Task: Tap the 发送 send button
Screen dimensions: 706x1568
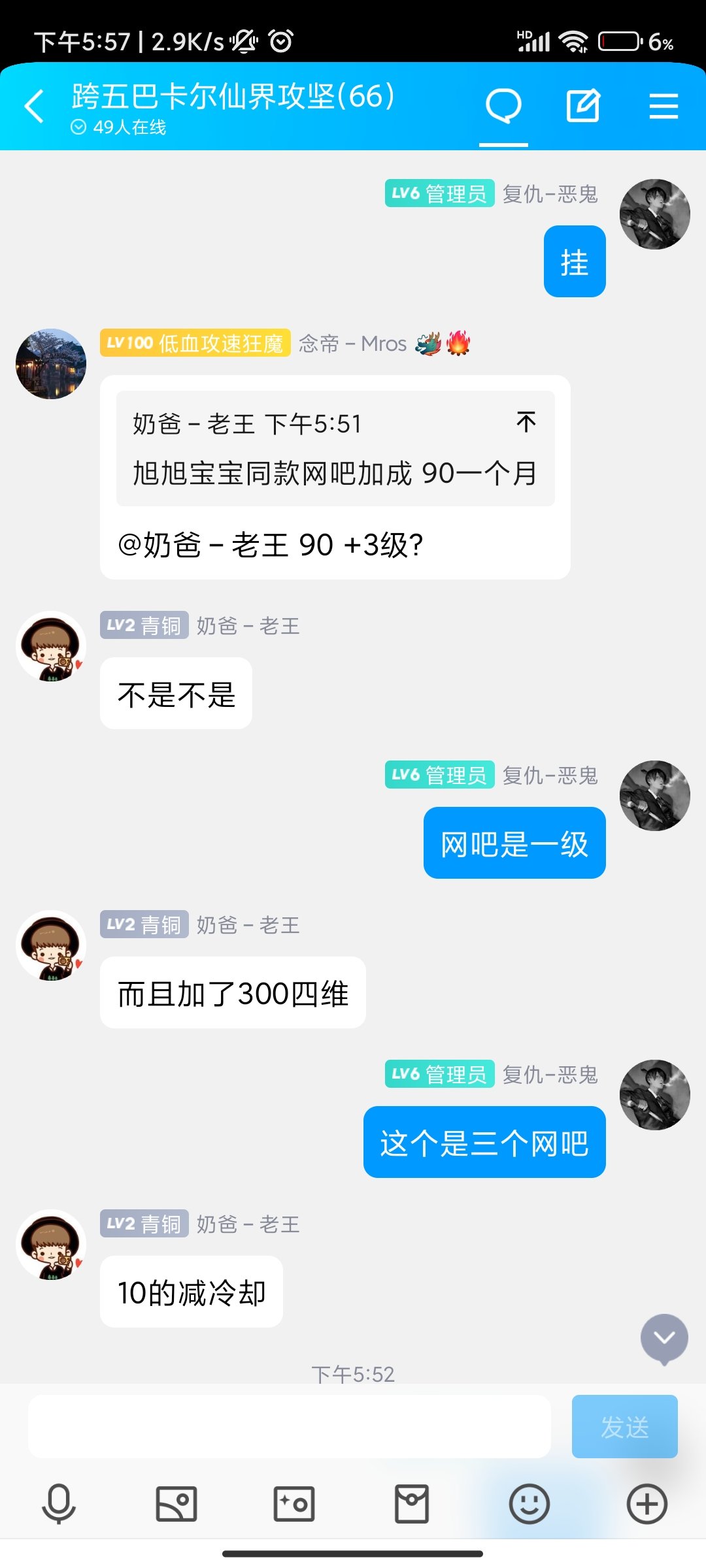Action: (624, 1427)
